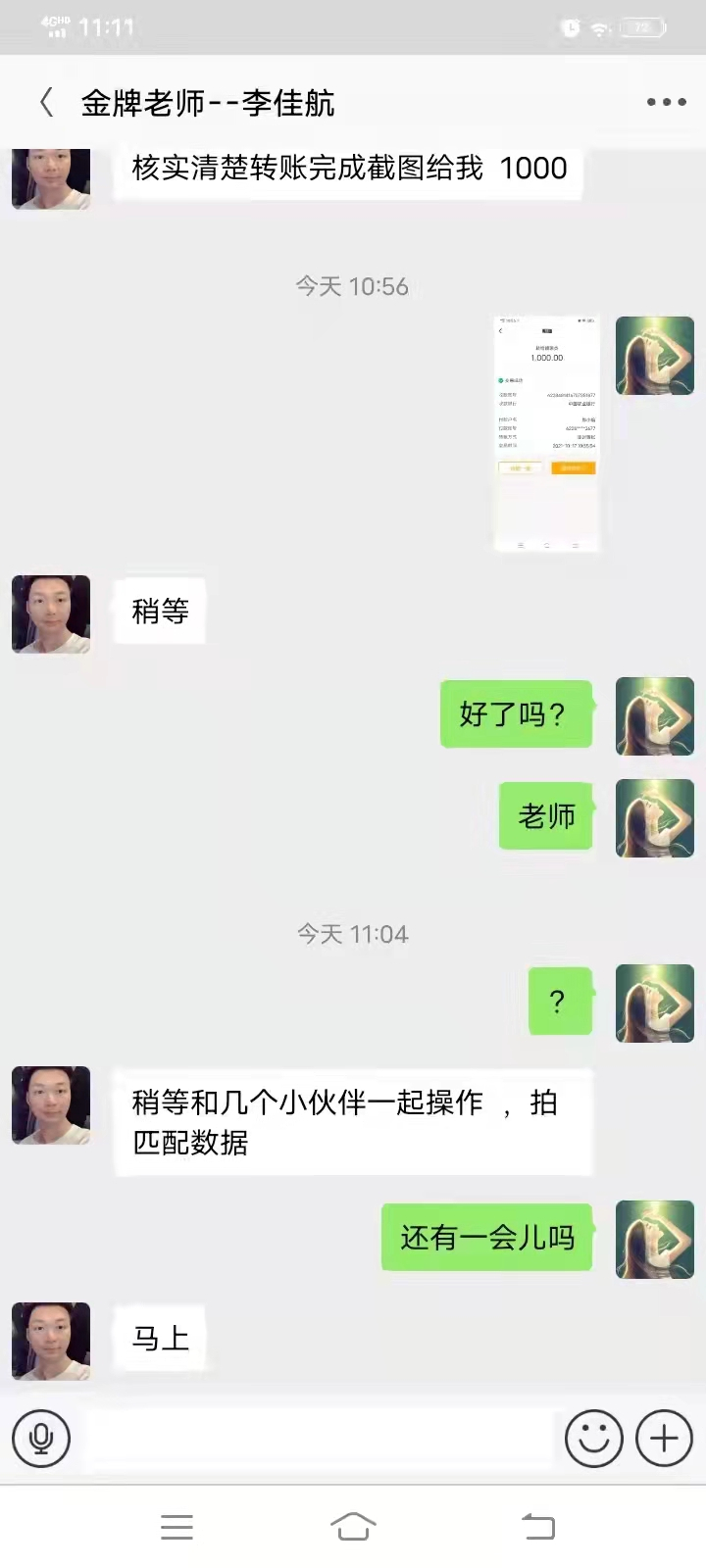Open the system recent apps menu

coord(176,1526)
